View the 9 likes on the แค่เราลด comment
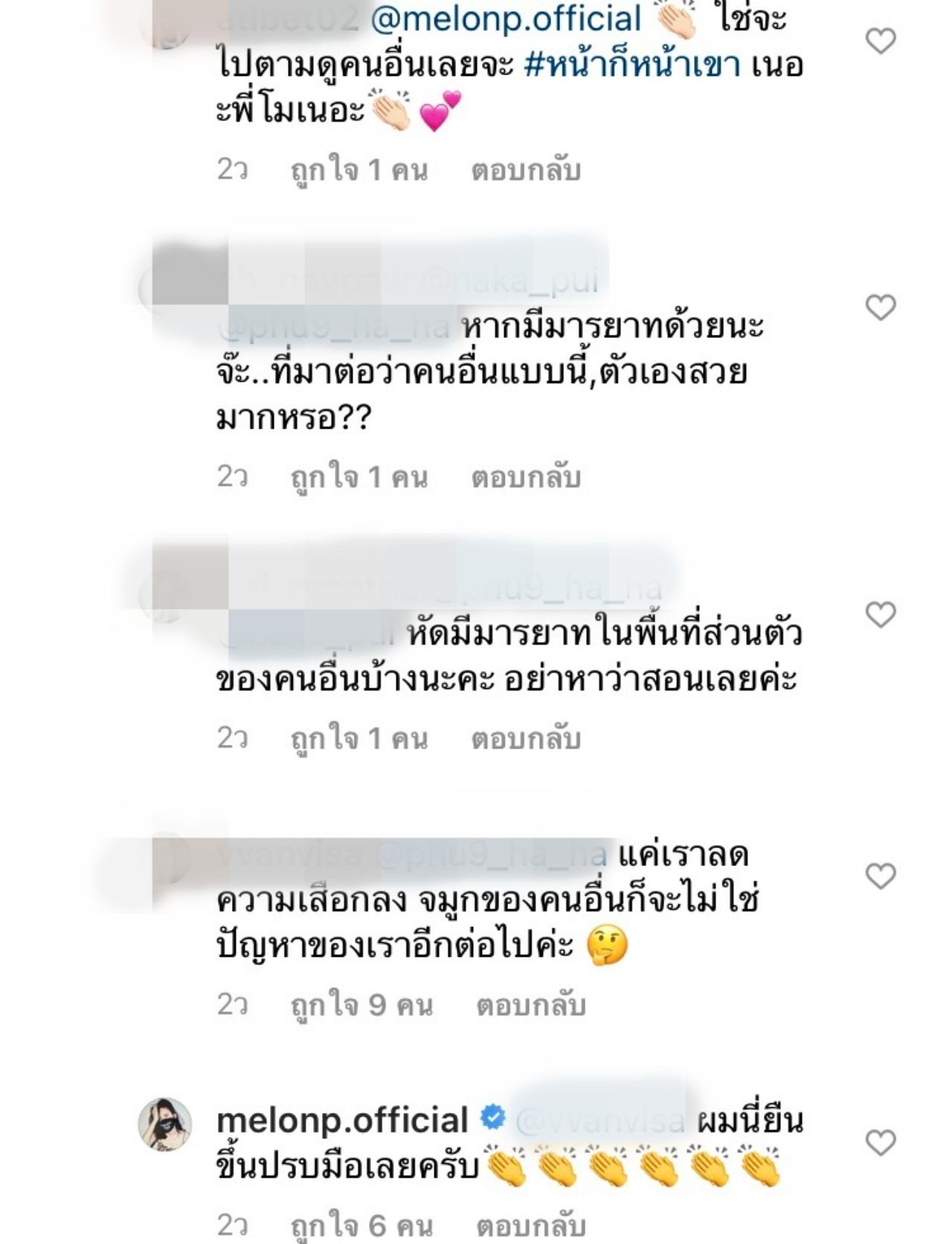Image resolution: width=952 pixels, height=1244 pixels. (361, 1005)
